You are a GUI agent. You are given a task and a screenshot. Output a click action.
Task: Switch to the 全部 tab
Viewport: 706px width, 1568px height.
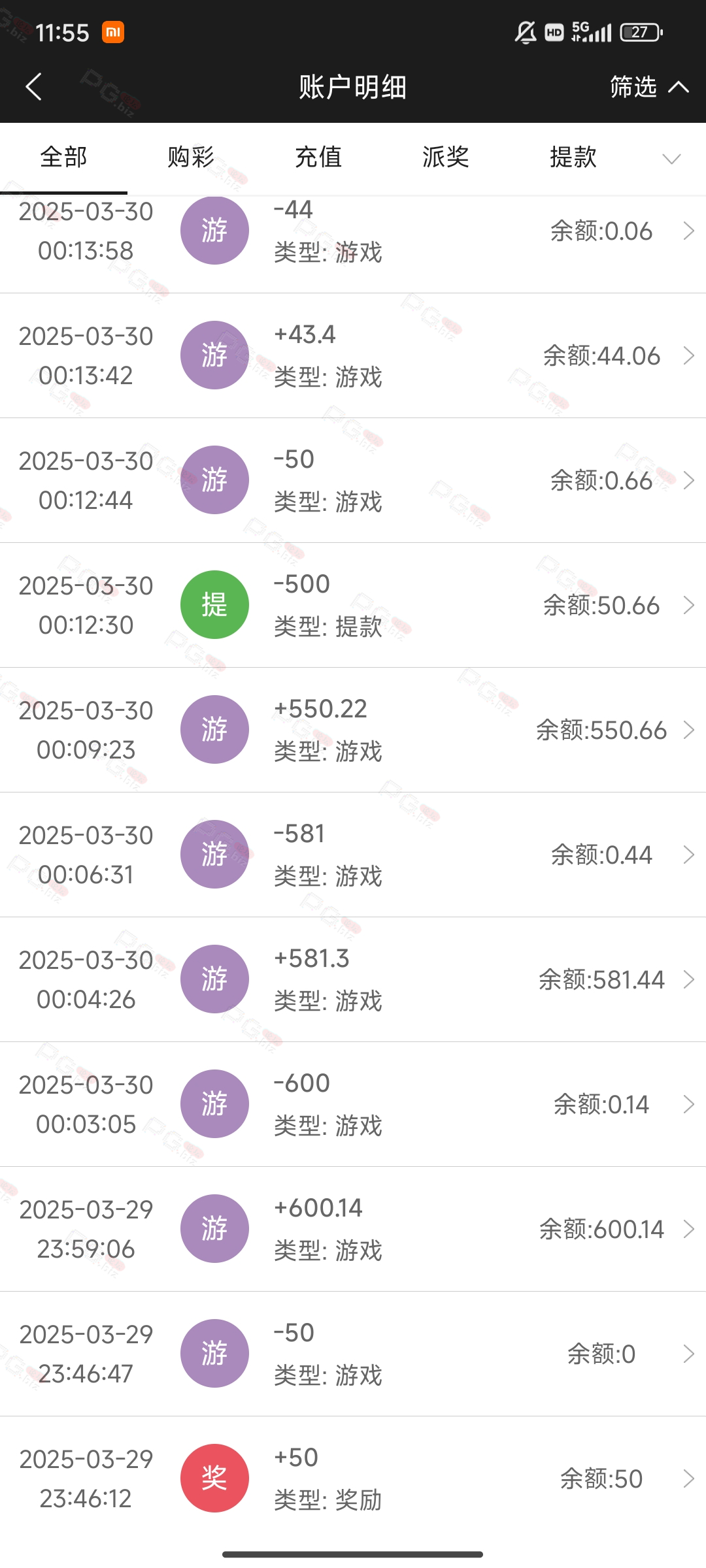pos(63,157)
